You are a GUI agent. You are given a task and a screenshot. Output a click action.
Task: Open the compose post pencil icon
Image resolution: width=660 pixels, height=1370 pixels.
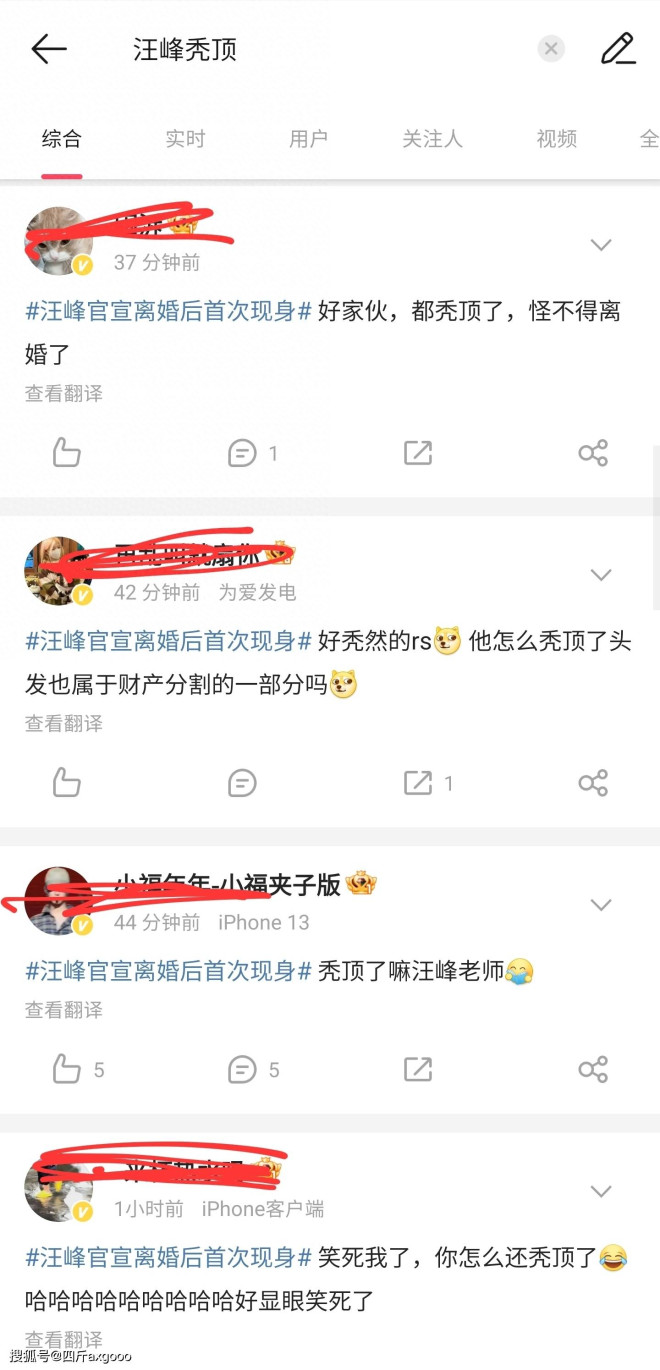coord(618,49)
